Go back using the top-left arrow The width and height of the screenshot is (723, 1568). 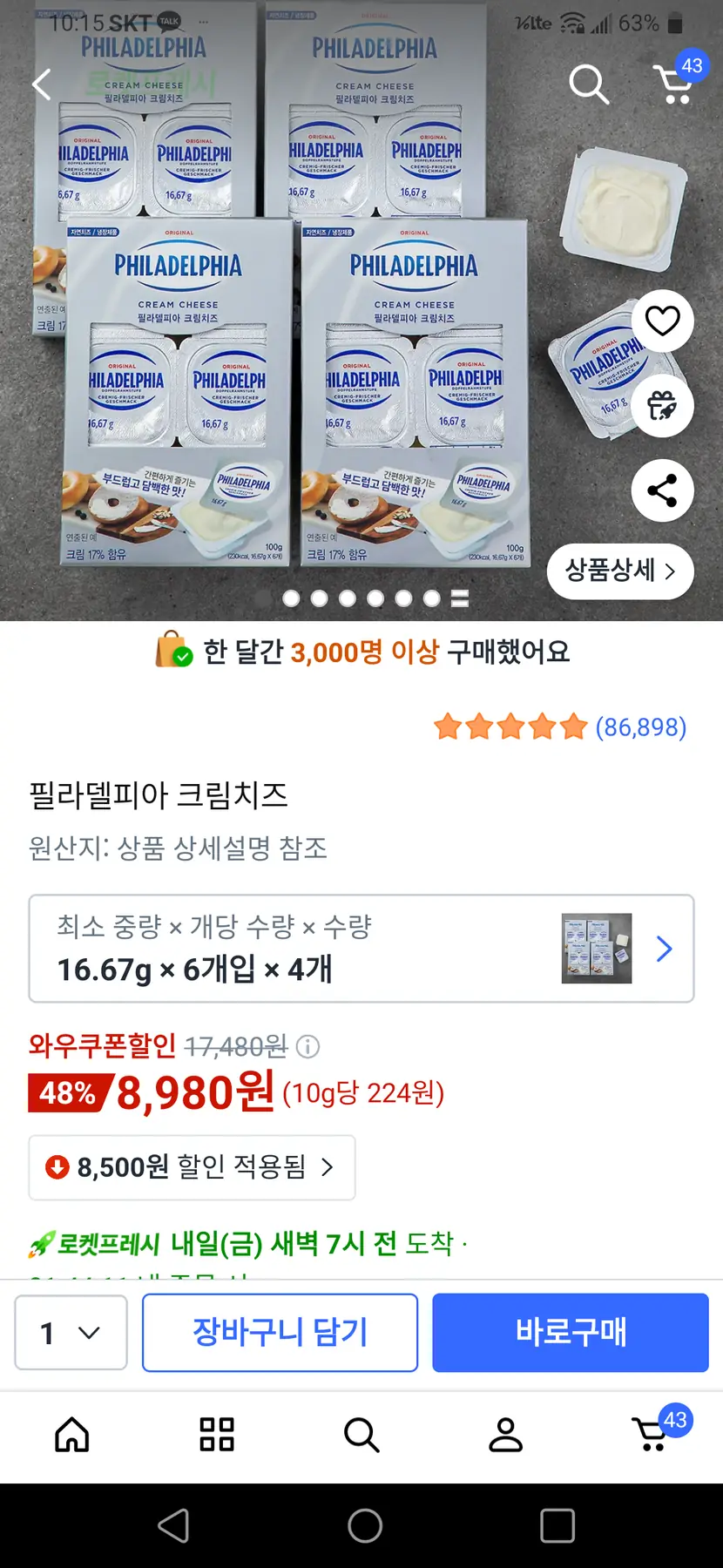(42, 84)
